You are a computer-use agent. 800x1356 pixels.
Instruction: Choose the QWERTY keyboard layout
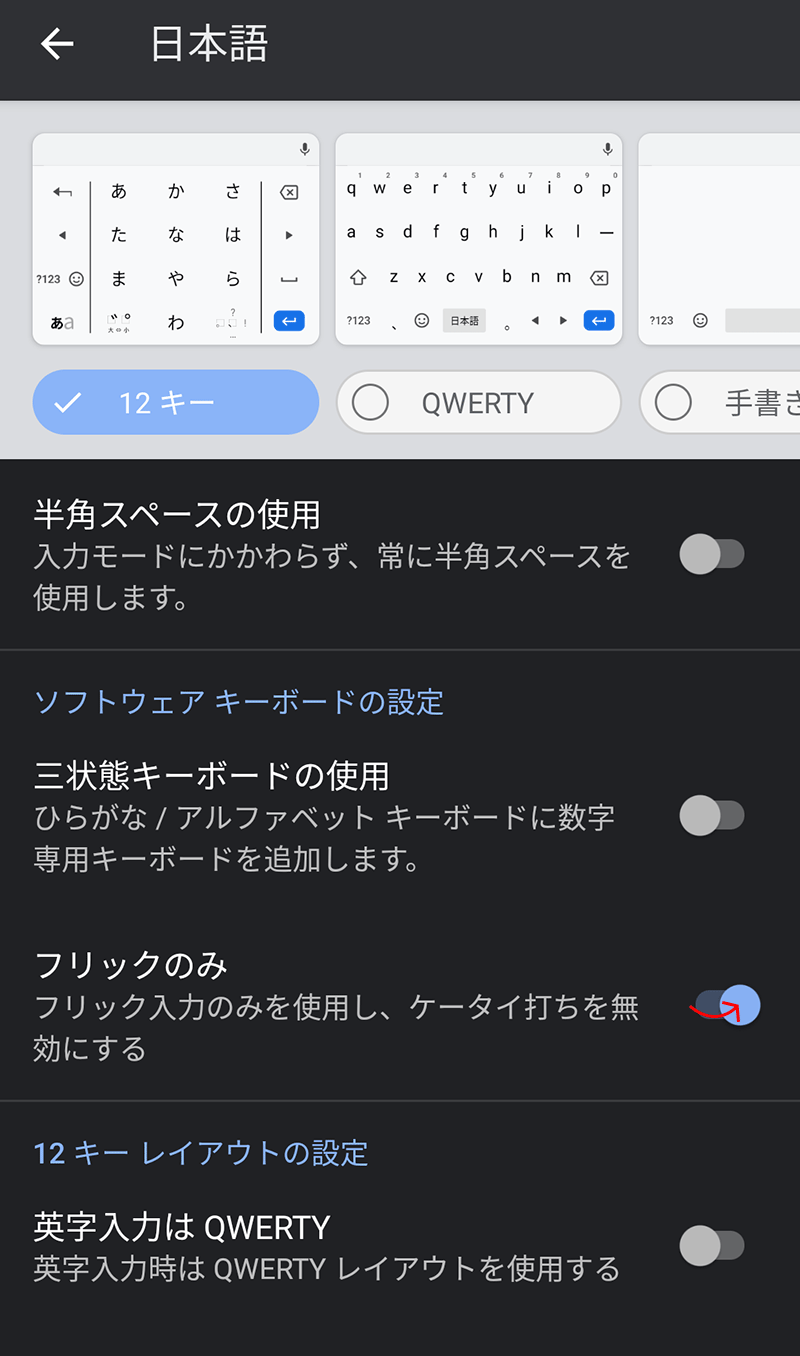coord(478,403)
